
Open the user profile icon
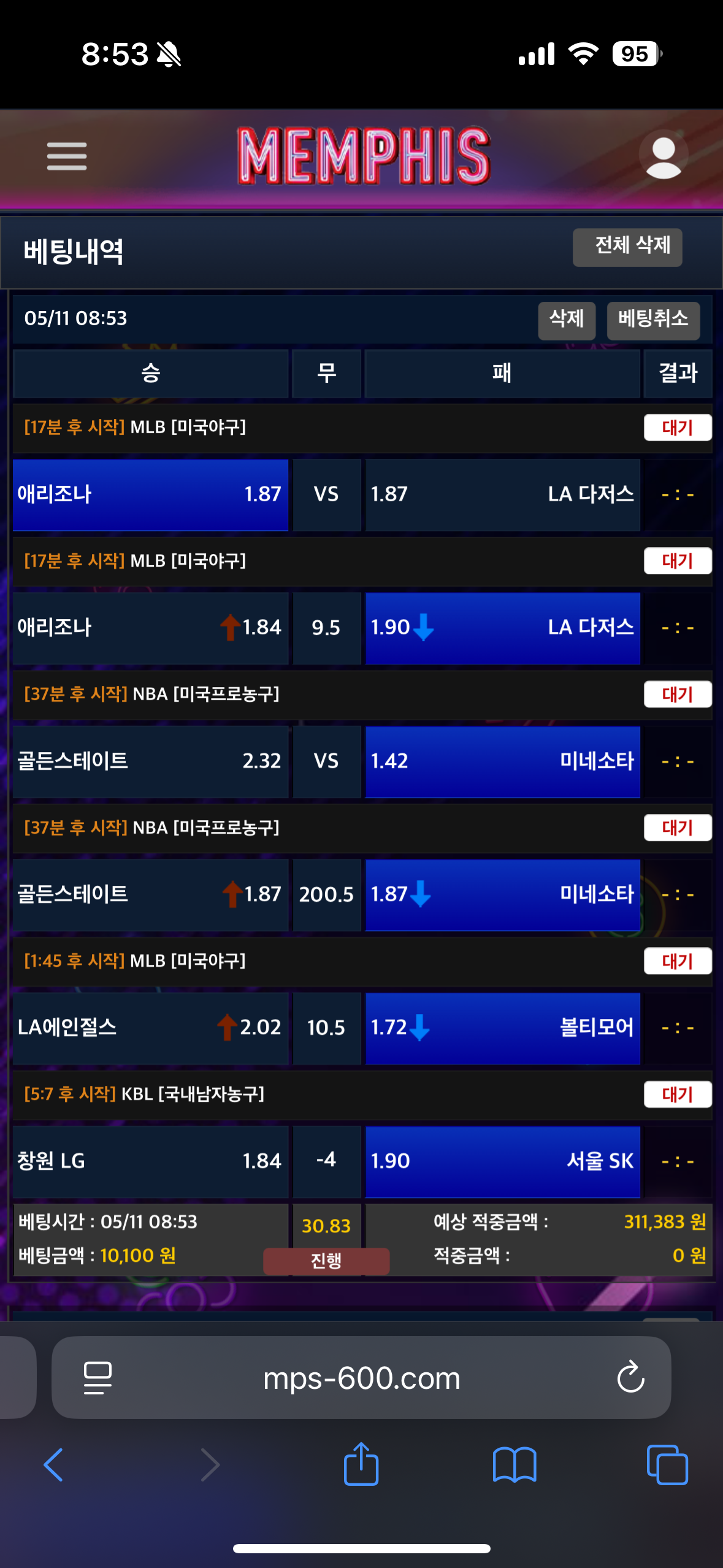coord(663,157)
